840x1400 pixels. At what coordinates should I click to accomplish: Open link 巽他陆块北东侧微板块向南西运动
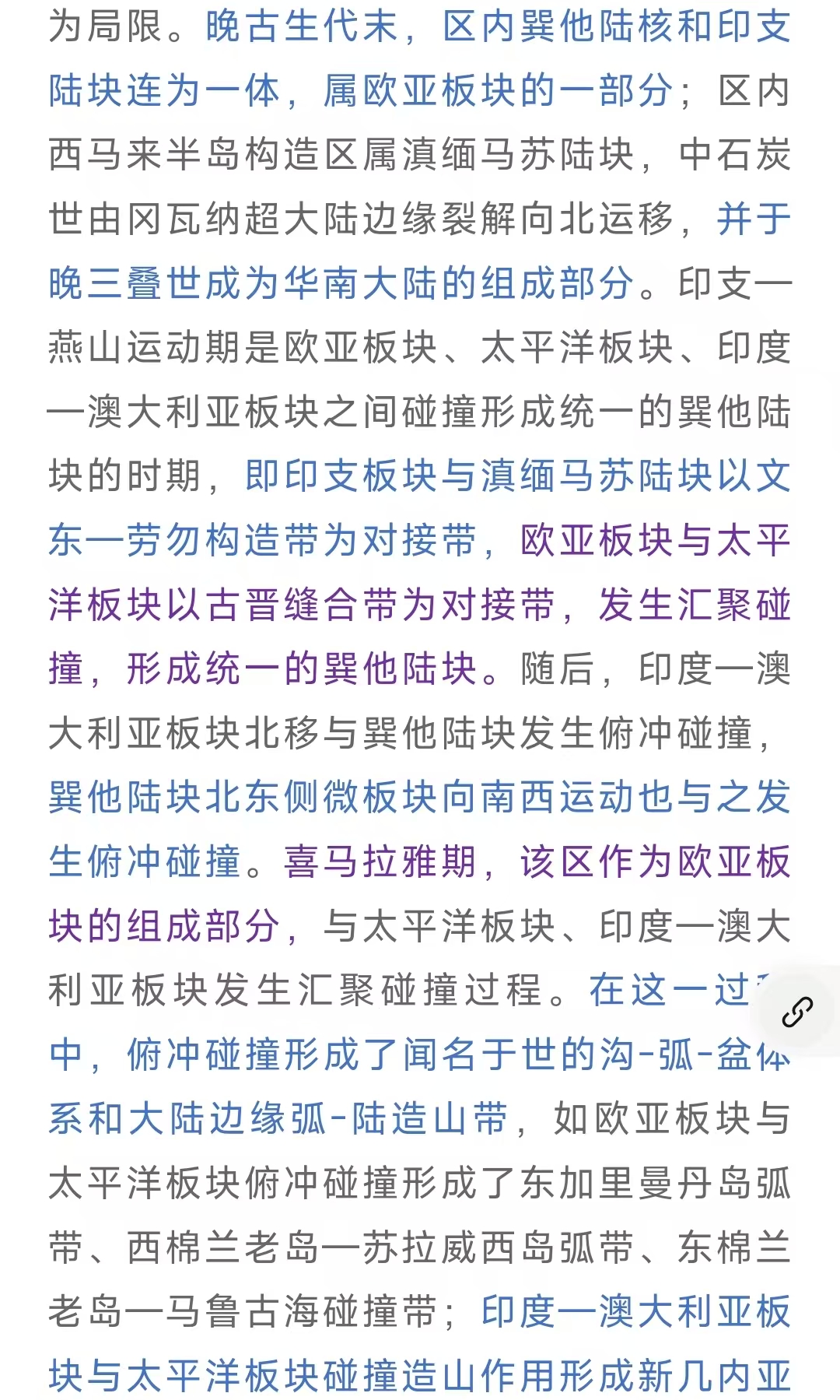420,829
